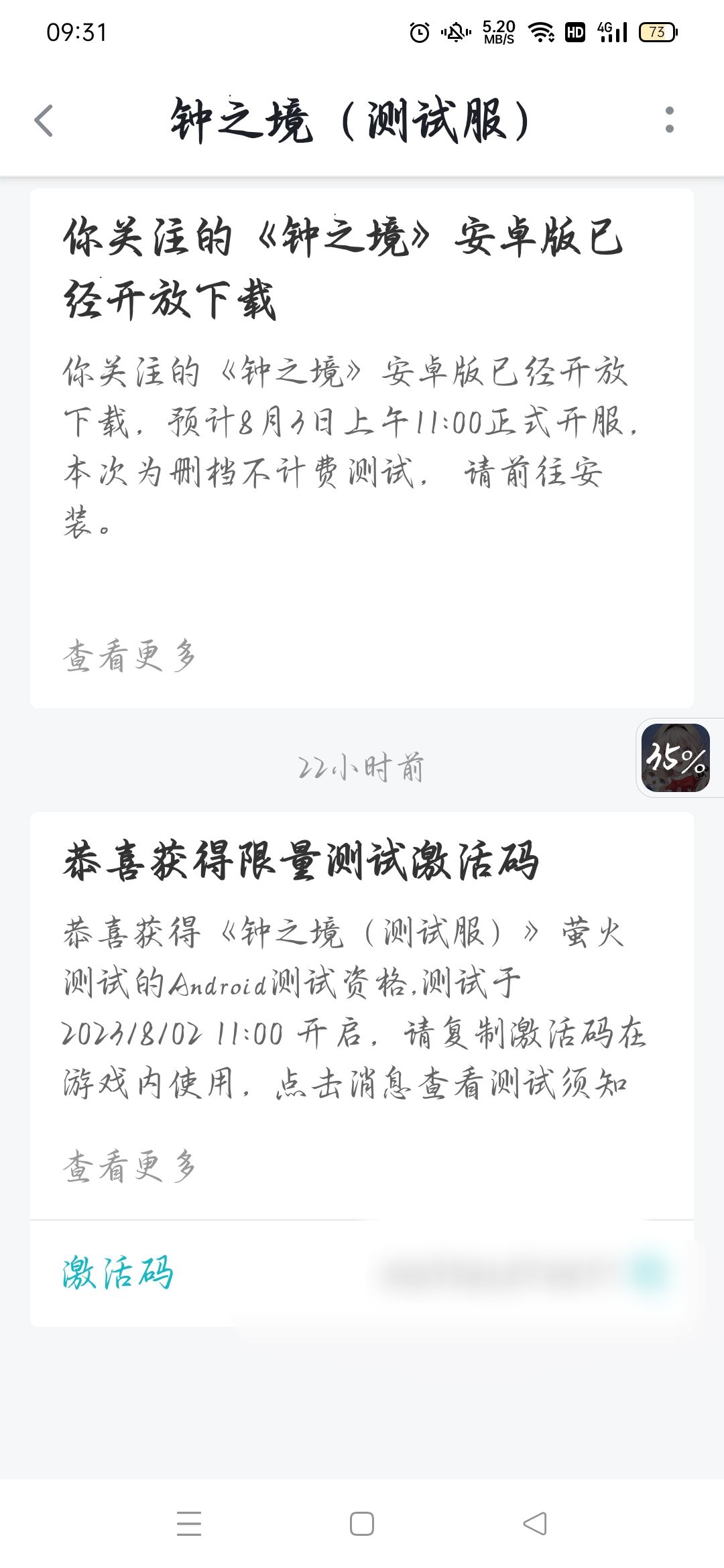
Task: Open the Android version download notice card
Action: pyautogui.click(x=362, y=448)
